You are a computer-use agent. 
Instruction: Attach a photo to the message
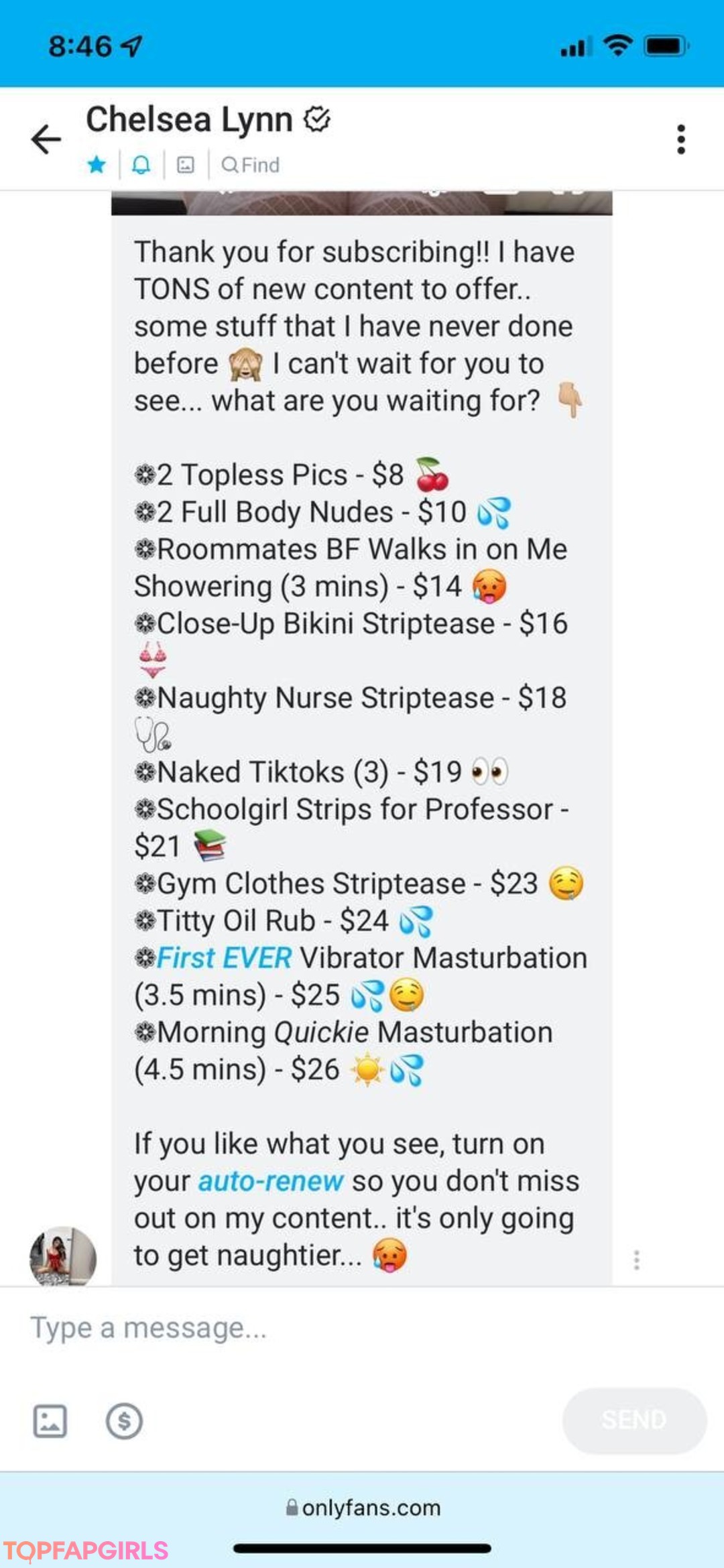pyautogui.click(x=50, y=1421)
